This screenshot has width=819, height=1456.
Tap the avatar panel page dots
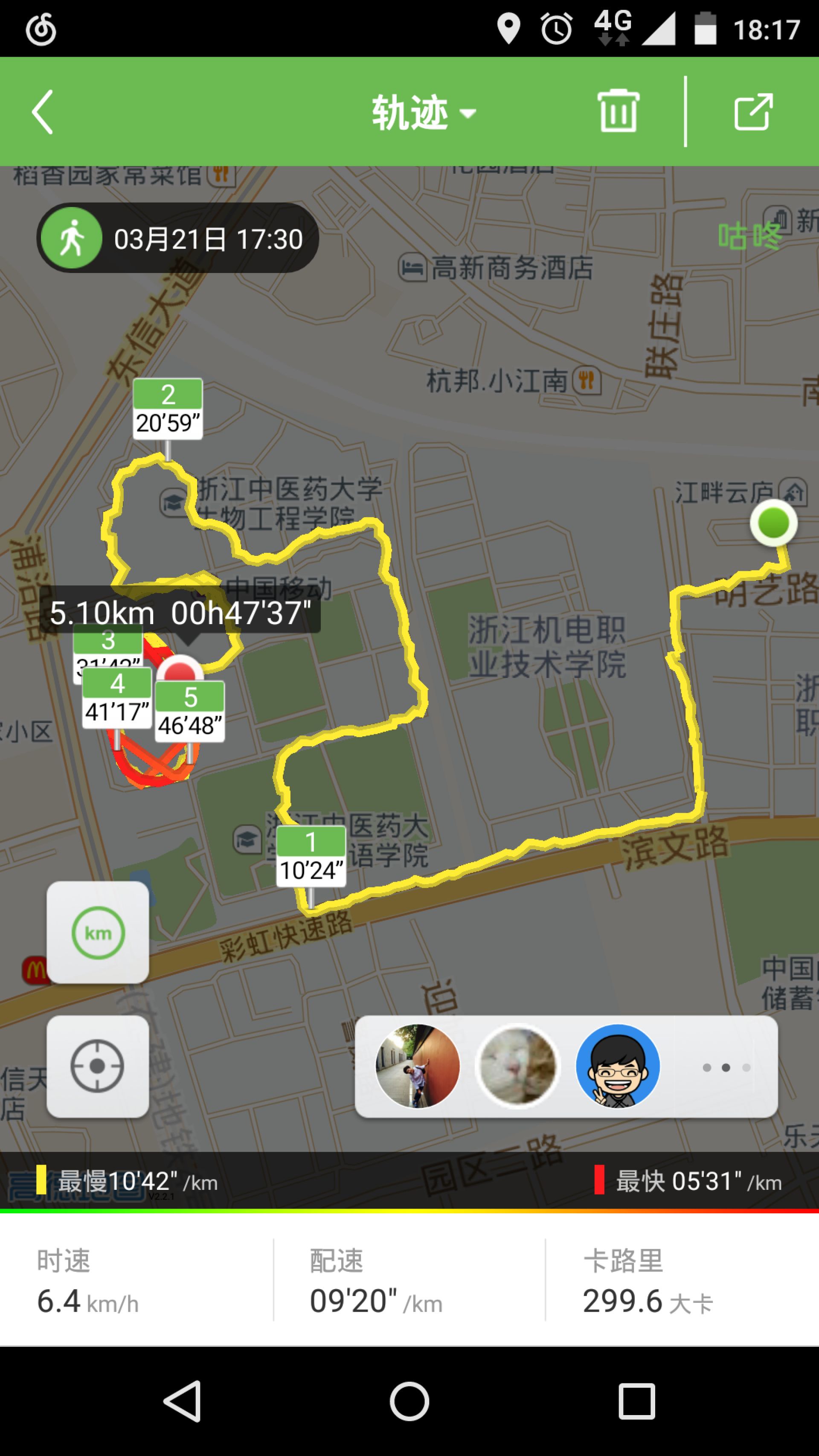pyautogui.click(x=726, y=1067)
